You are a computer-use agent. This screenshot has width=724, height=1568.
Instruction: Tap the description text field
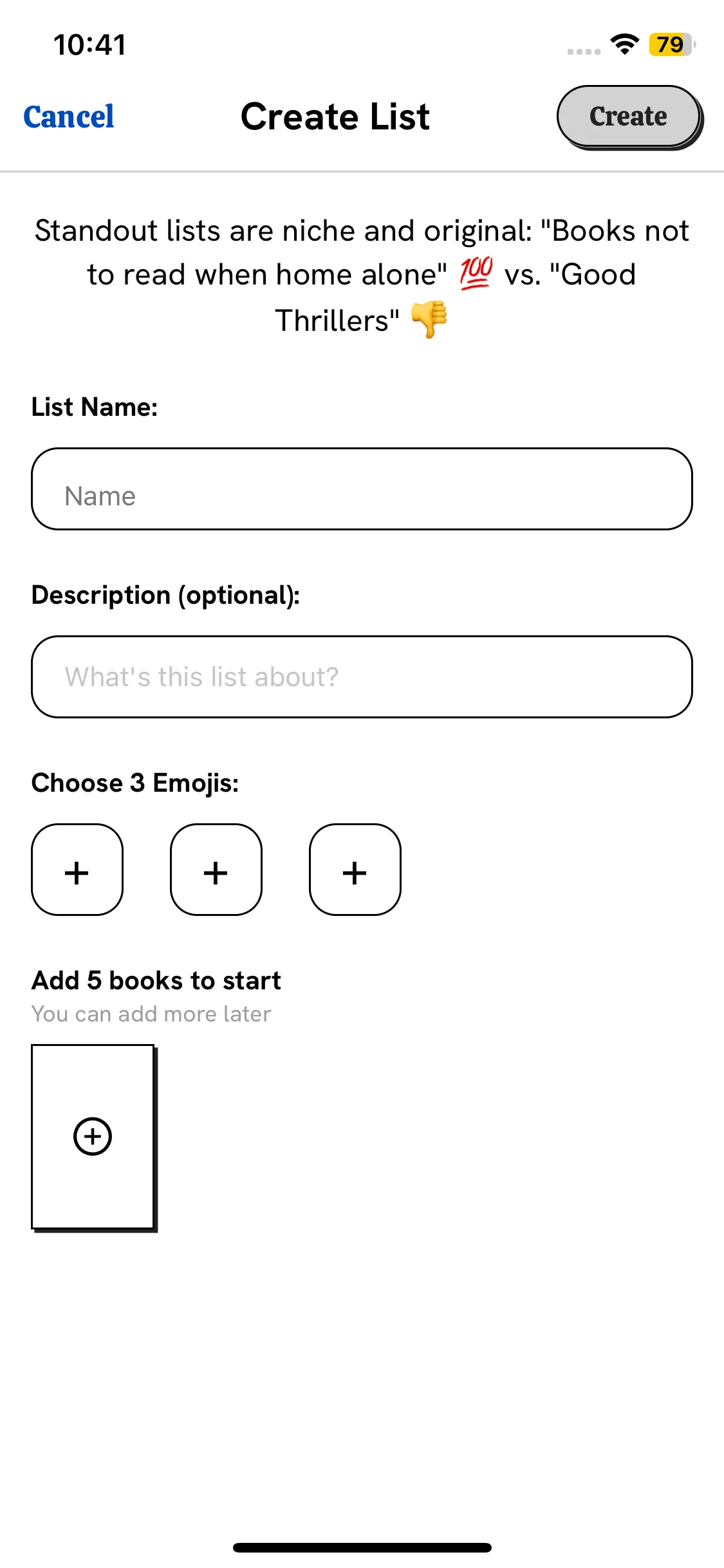click(362, 677)
